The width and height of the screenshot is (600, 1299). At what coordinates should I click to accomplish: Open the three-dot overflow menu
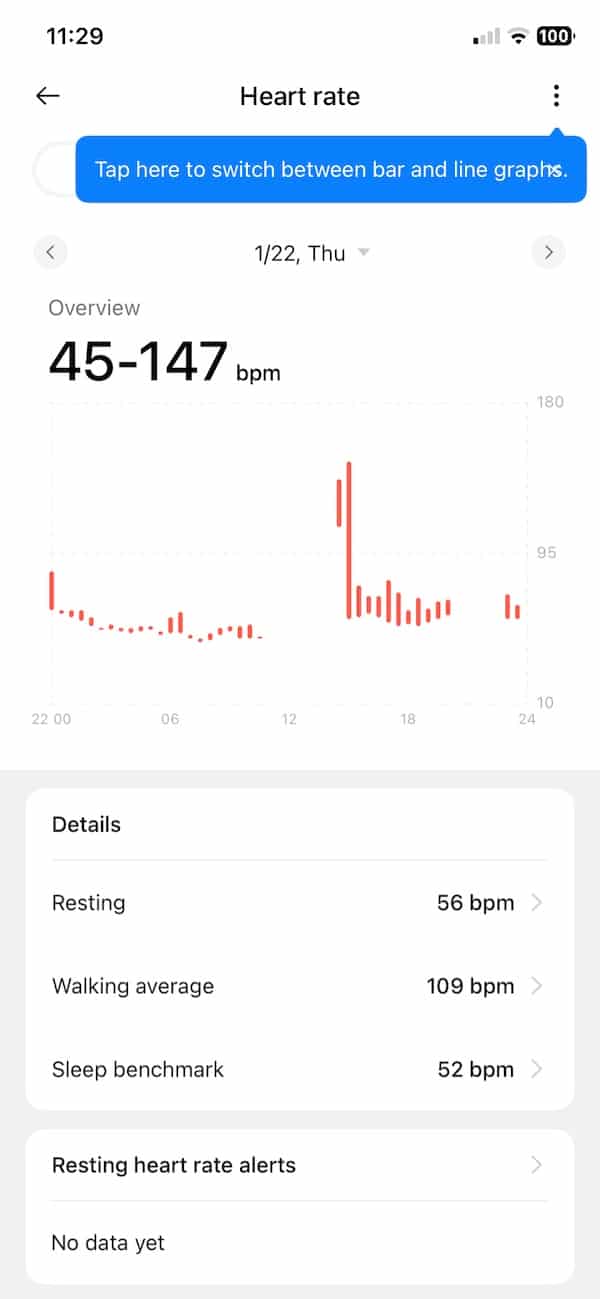pyautogui.click(x=556, y=96)
